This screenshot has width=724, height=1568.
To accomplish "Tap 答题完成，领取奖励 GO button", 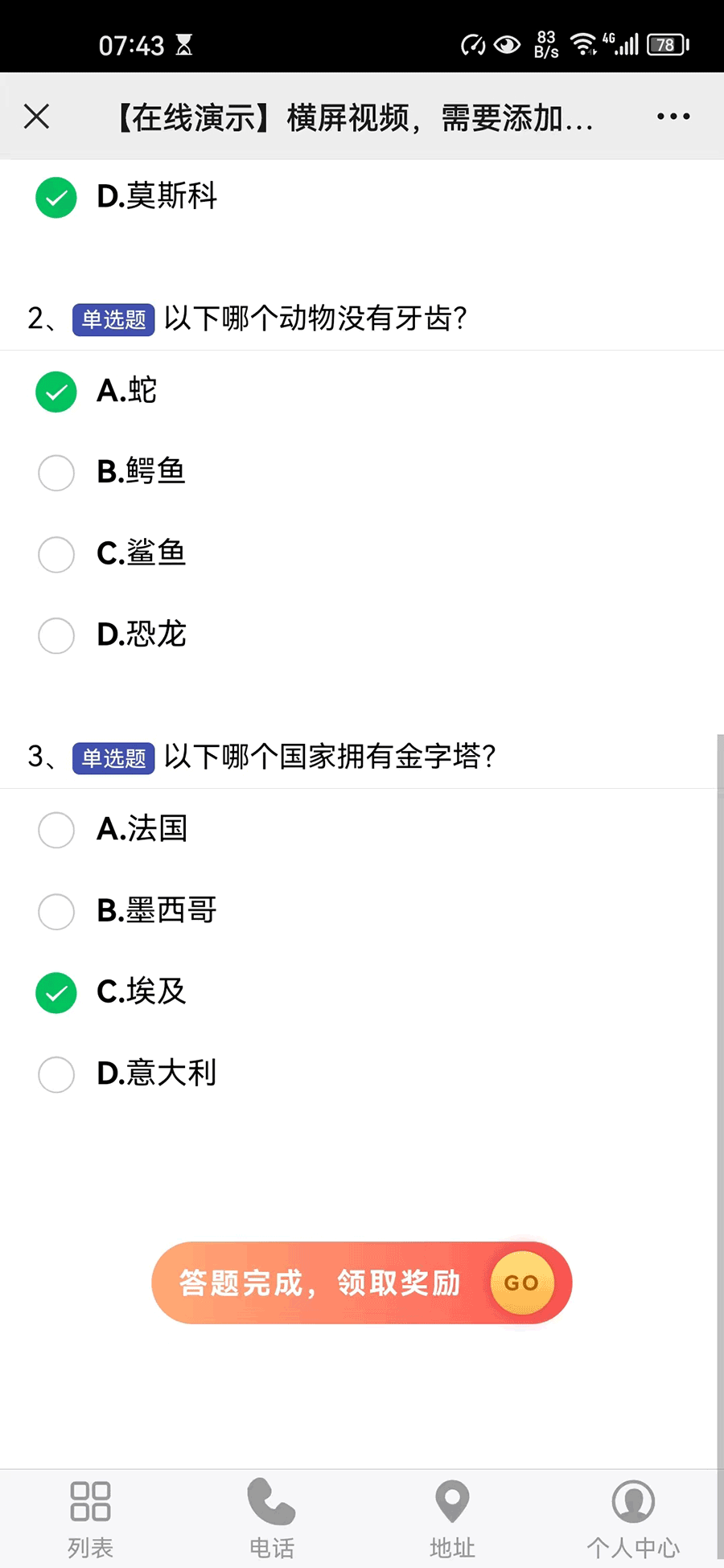I will [362, 1283].
